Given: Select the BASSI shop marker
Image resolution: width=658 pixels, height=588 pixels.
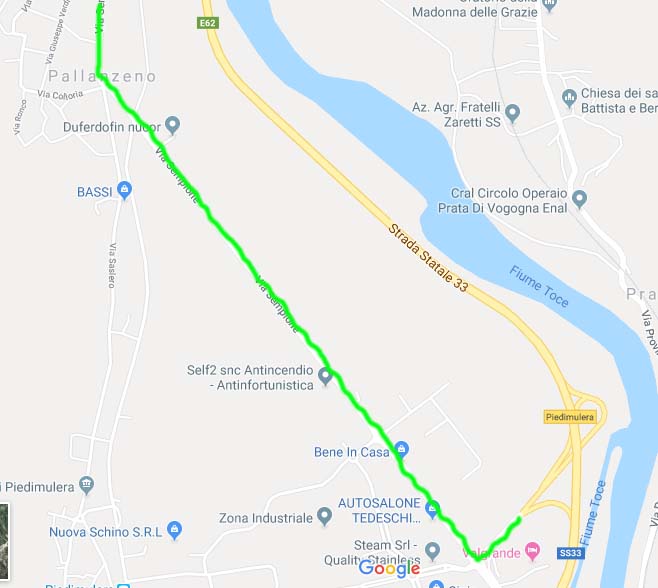Looking at the screenshot, I should tap(124, 189).
